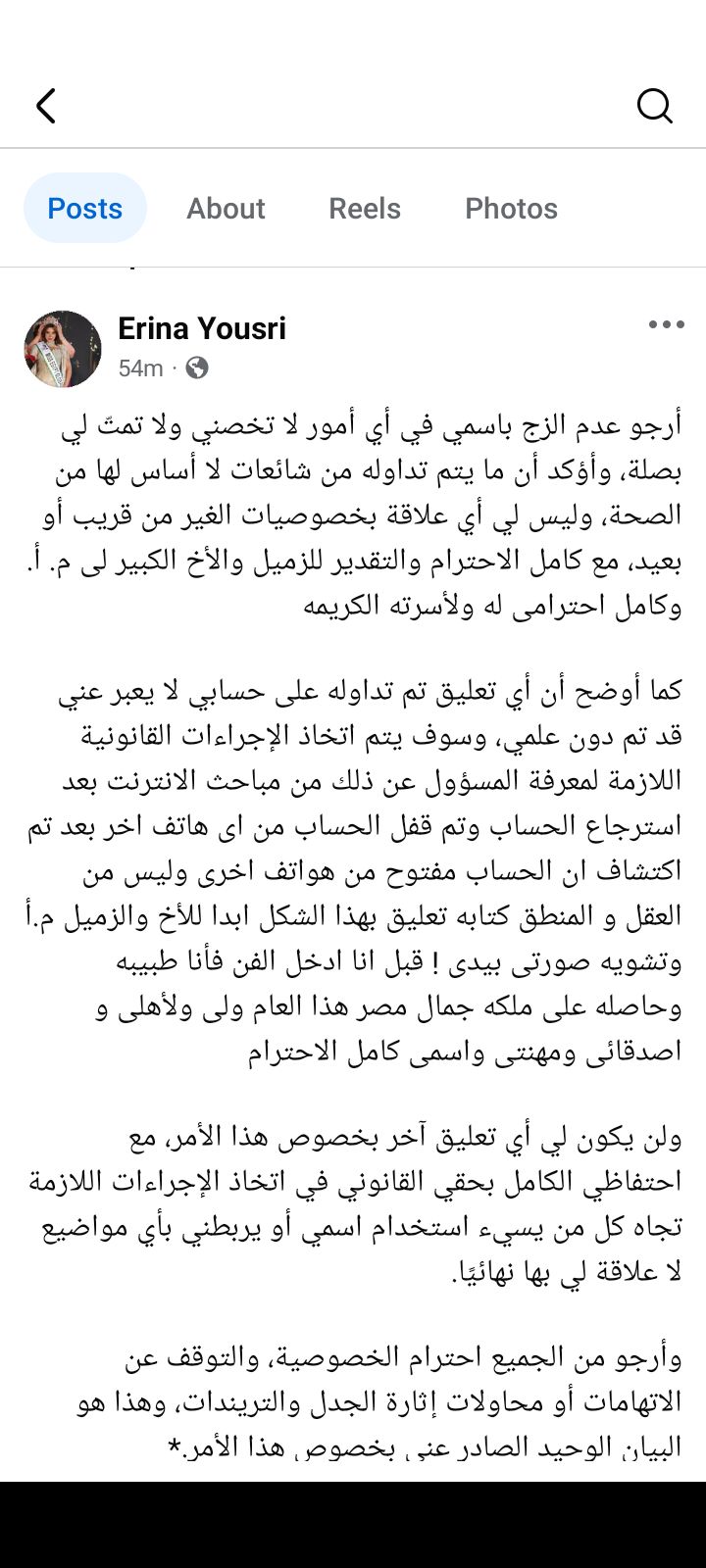
Task: Open search with the magnifying glass icon
Action: pos(654,106)
